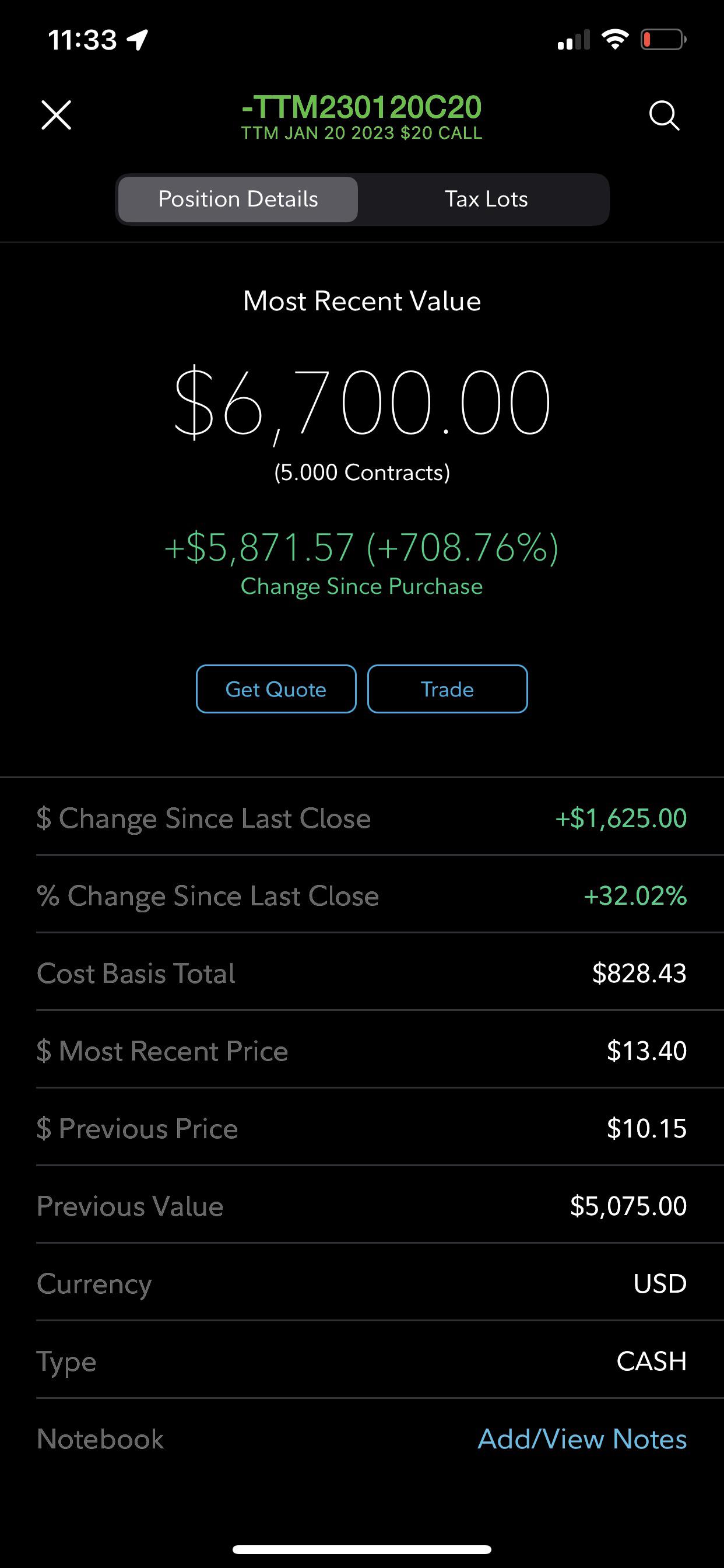Select the $ Change Since Last Close row
This screenshot has width=724, height=1568.
(362, 818)
